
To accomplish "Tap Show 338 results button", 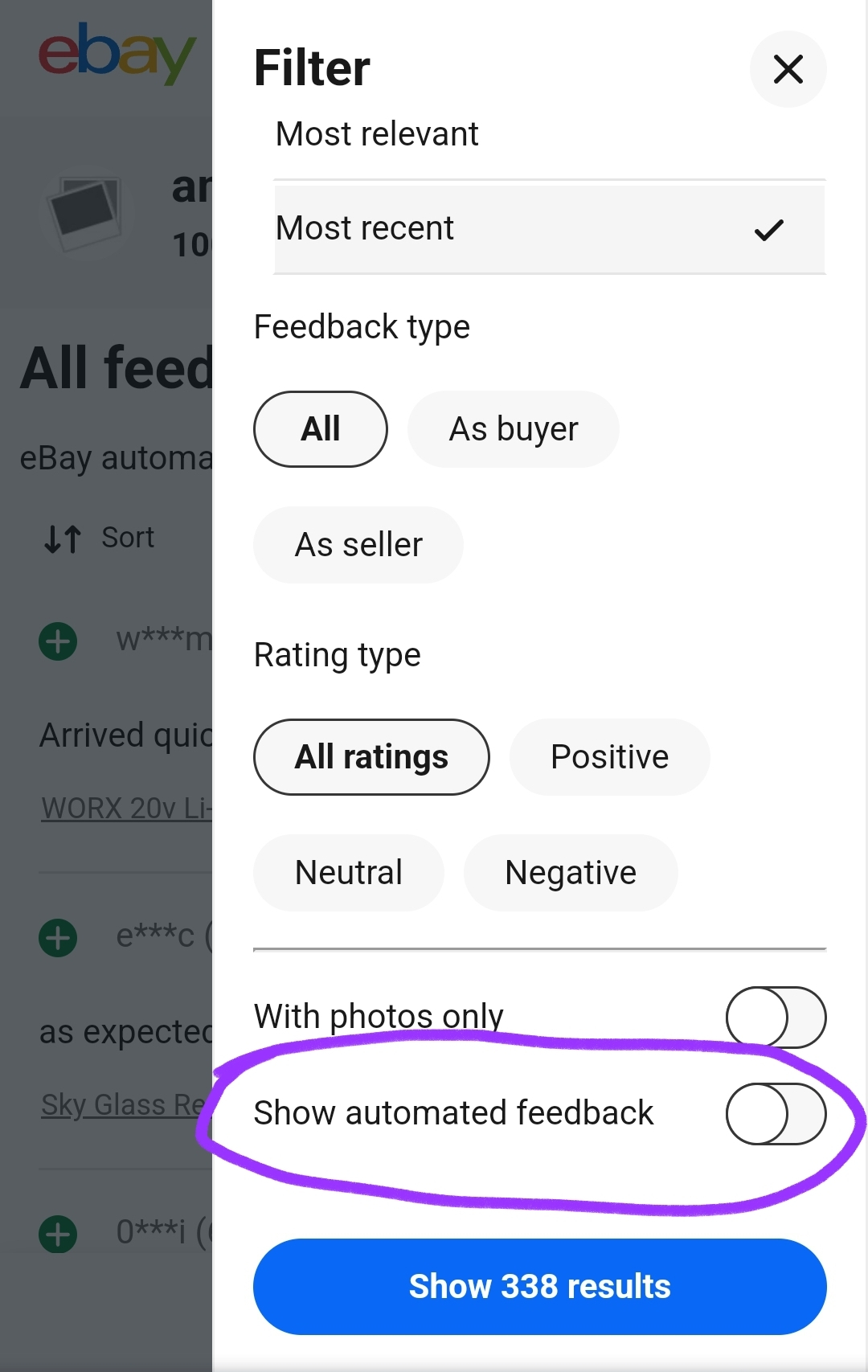I will tap(539, 1287).
